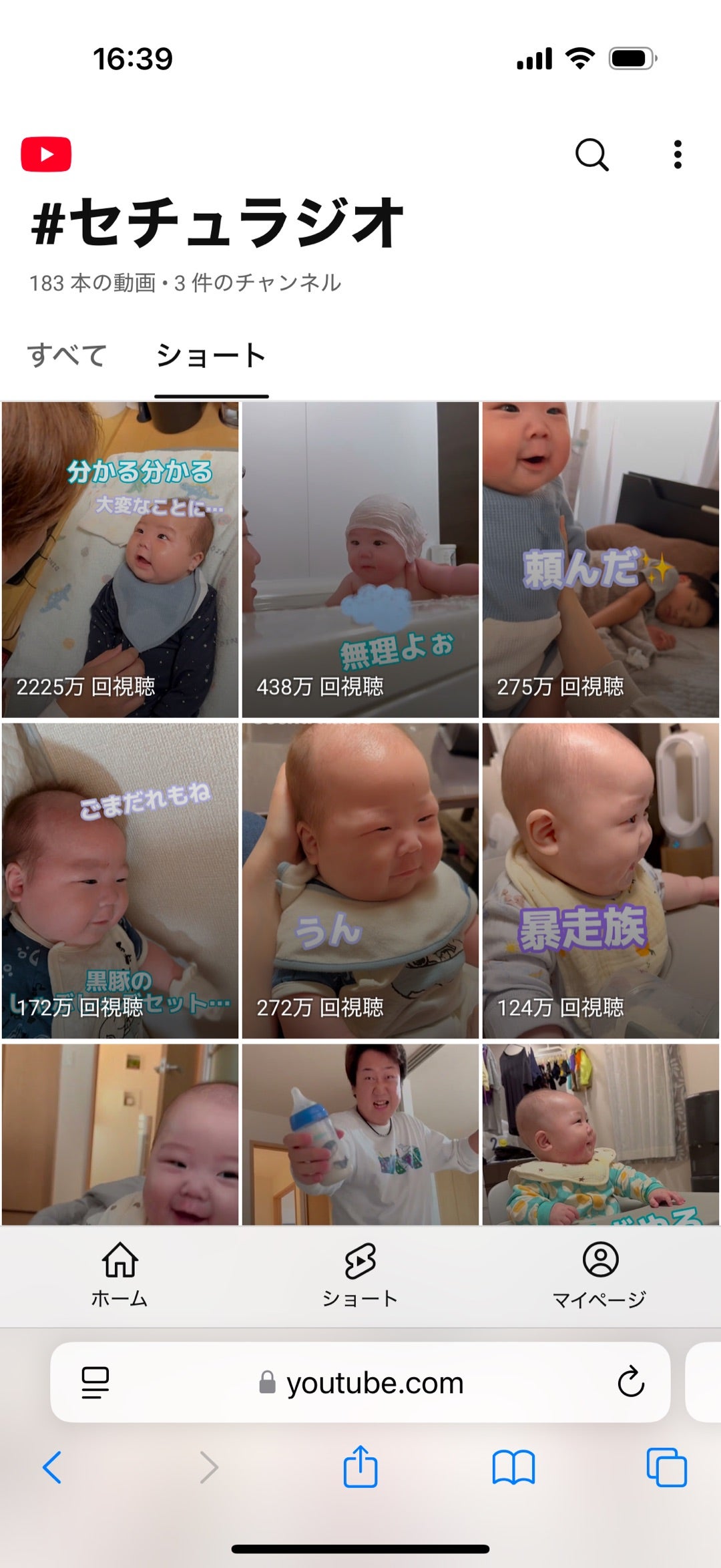The image size is (721, 1568).
Task: Open the 頼んだ short with 275万 views
Action: [600, 560]
